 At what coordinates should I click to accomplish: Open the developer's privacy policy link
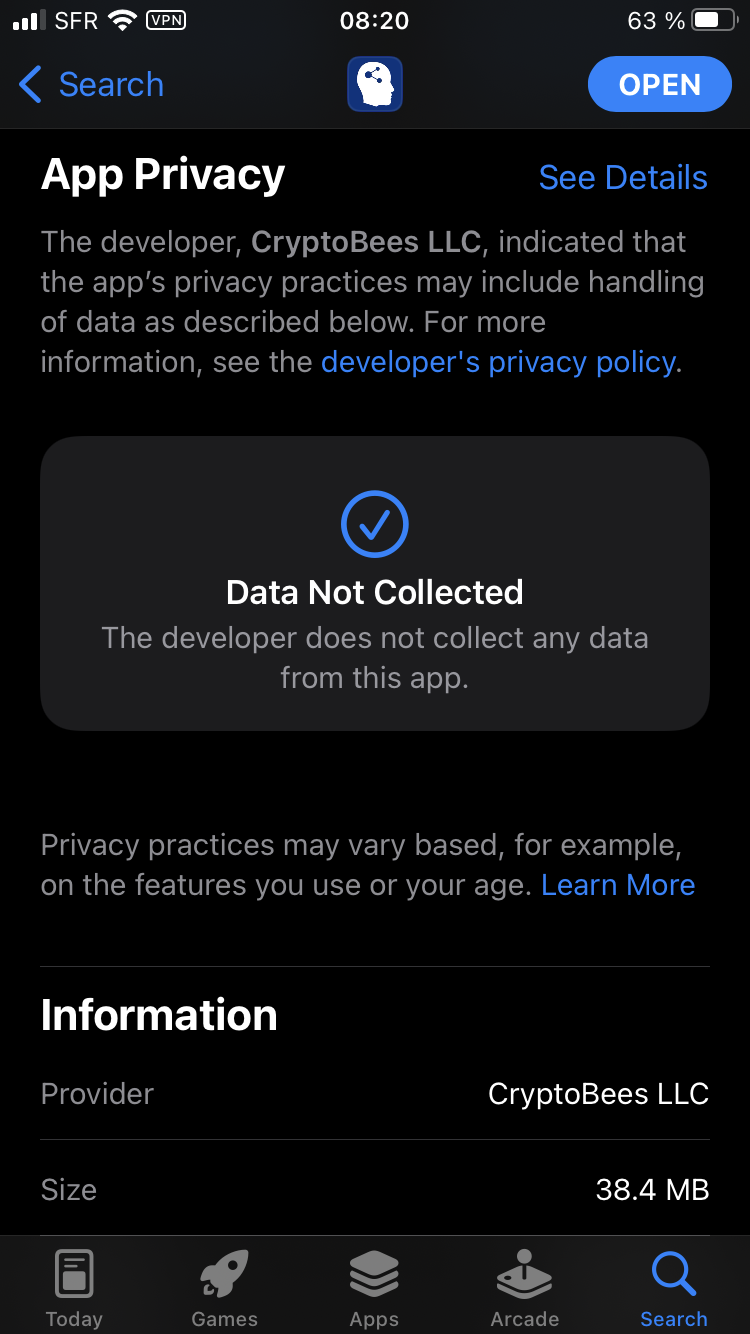[498, 362]
